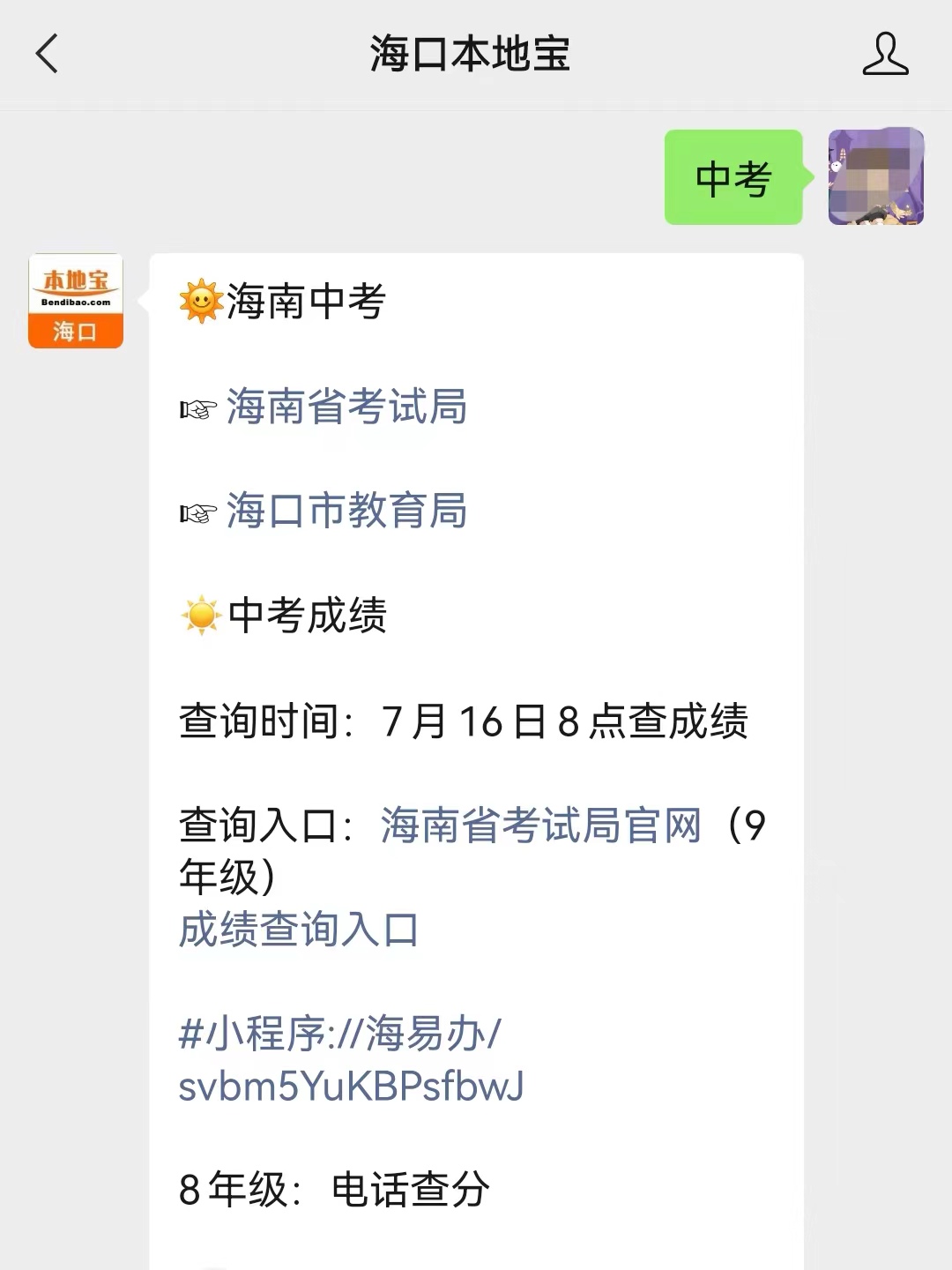Tap my own user avatar
The width and height of the screenshot is (952, 1270).
coord(875,176)
